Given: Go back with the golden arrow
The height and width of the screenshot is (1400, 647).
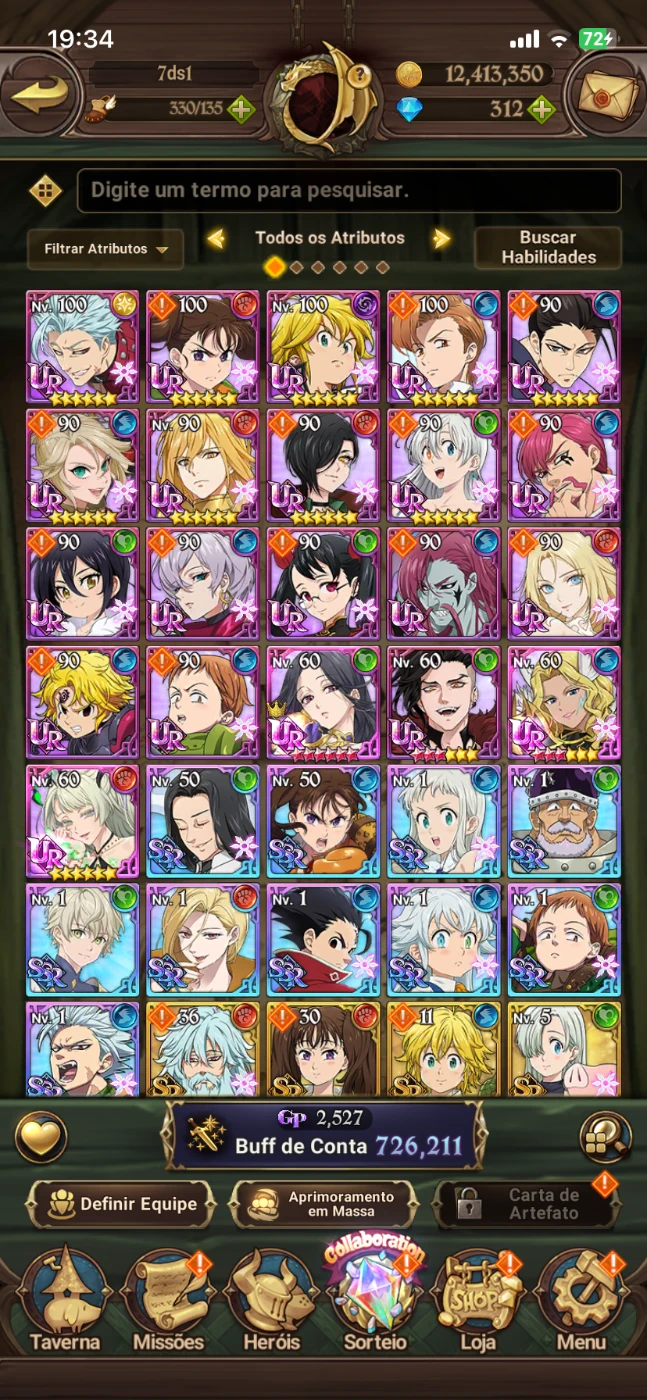Looking at the screenshot, I should [x=40, y=94].
